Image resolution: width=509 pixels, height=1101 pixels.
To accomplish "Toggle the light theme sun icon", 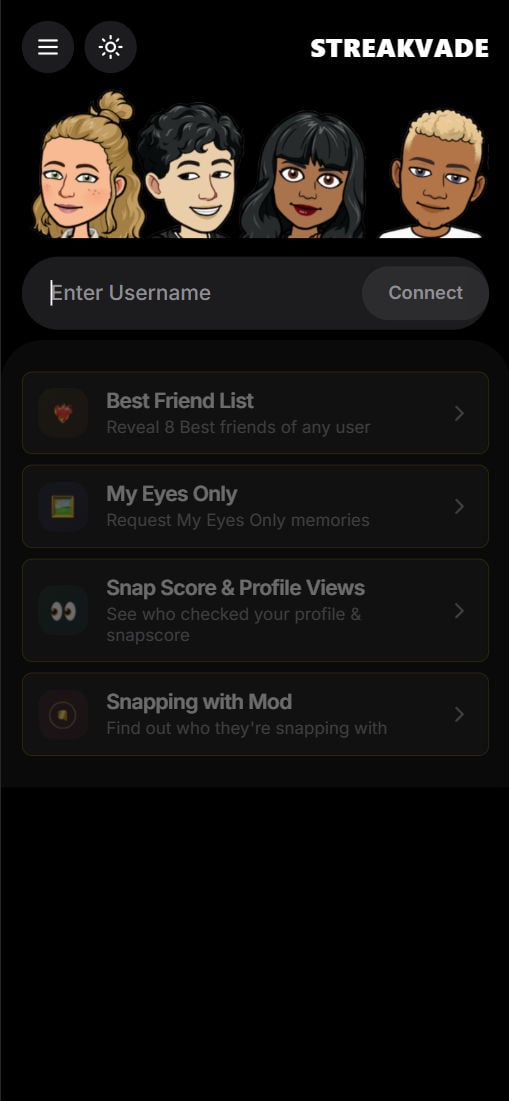I will coord(110,47).
